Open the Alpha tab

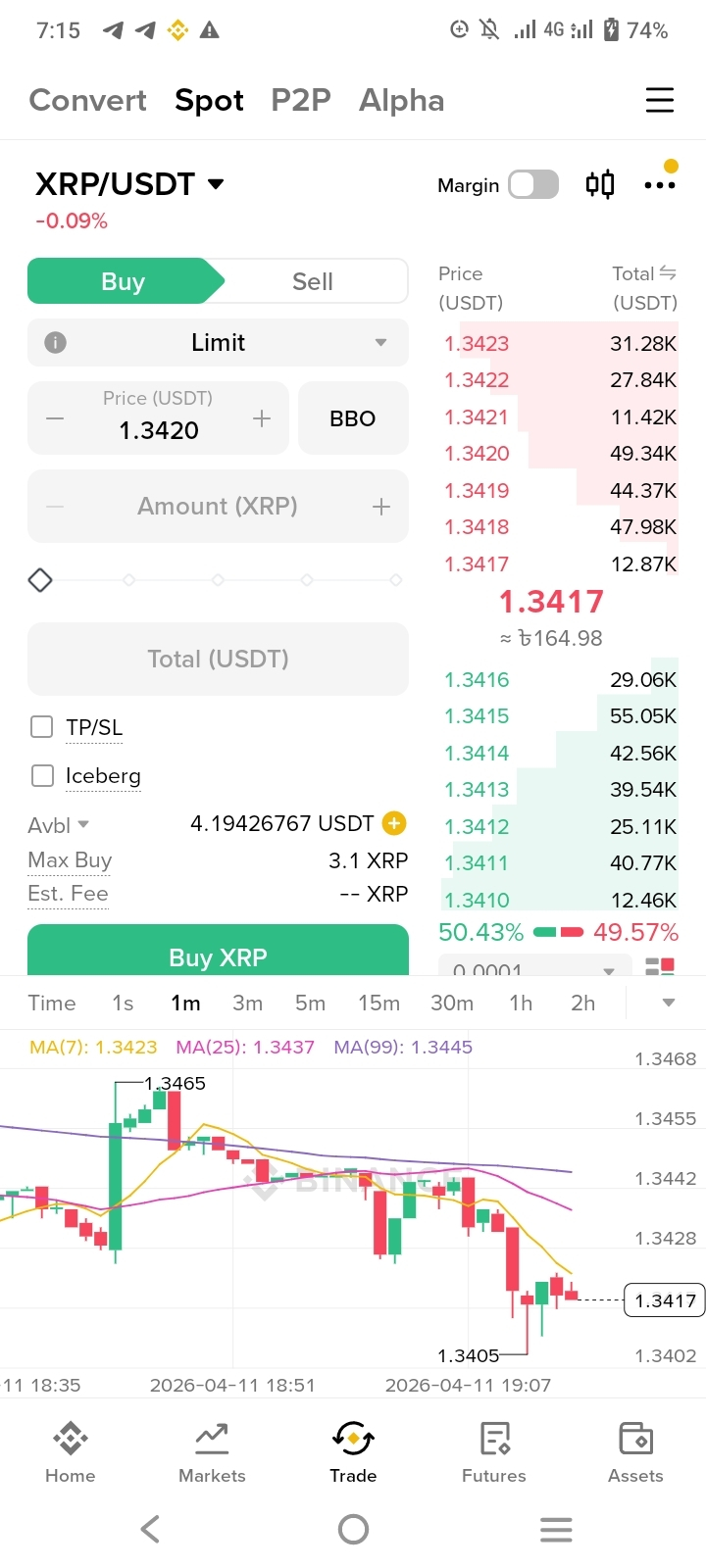(x=401, y=100)
